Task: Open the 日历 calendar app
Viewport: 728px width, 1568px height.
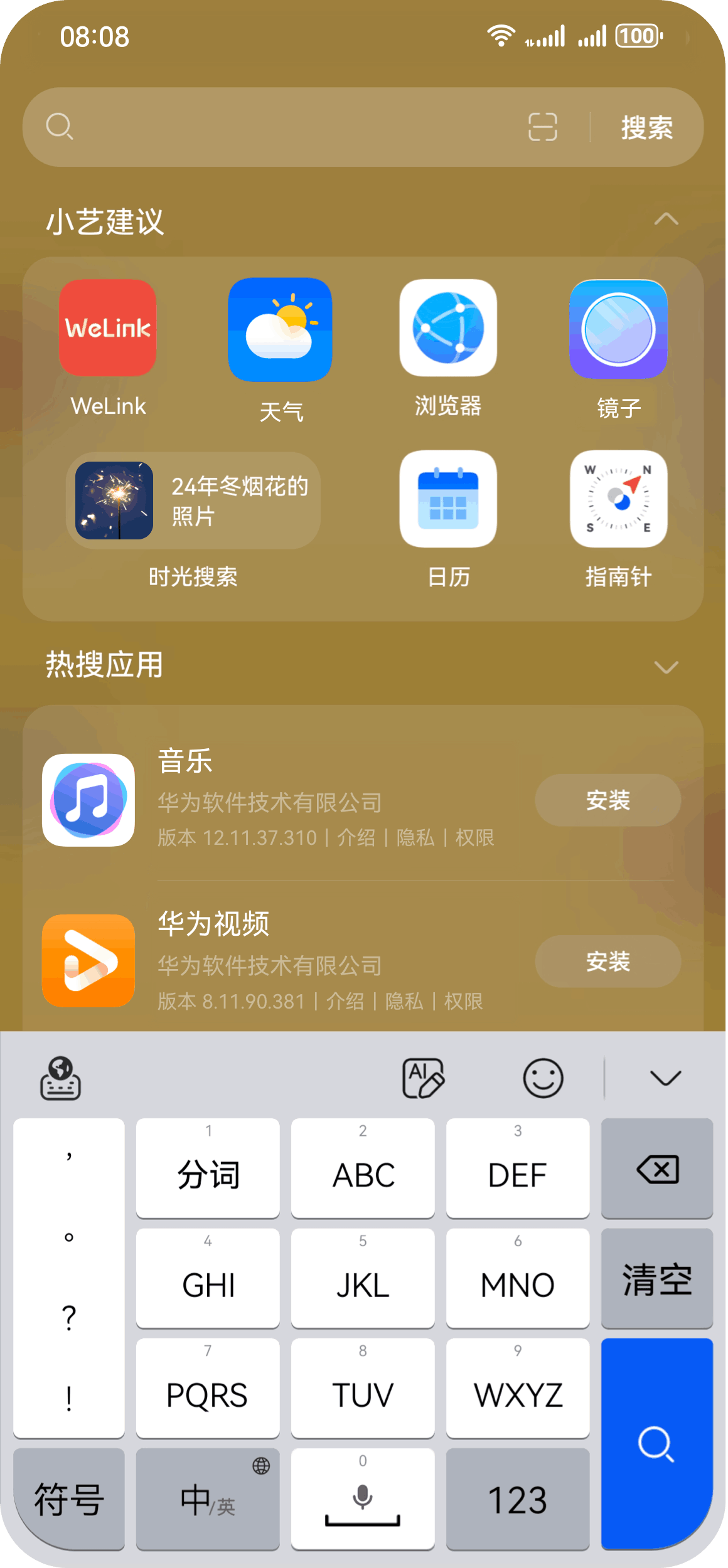Action: pos(448,499)
